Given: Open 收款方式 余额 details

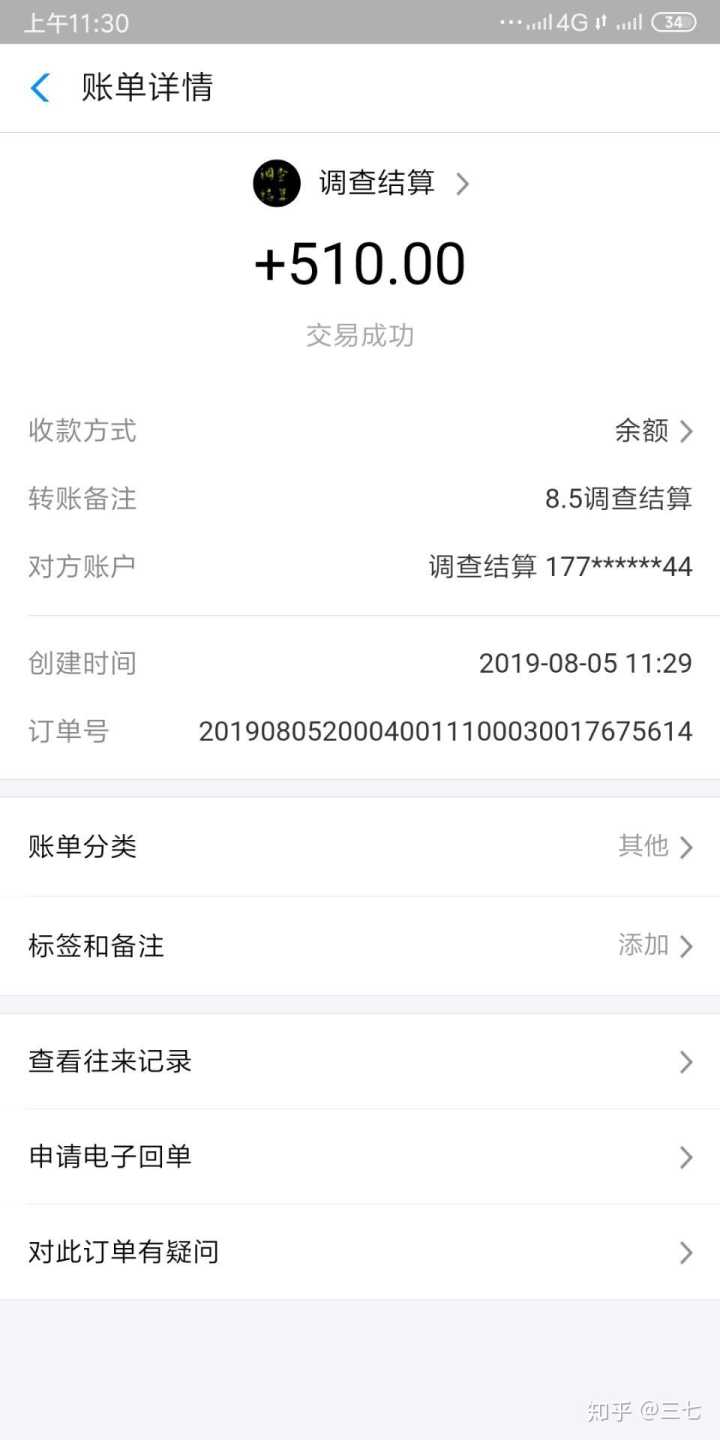Looking at the screenshot, I should pyautogui.click(x=654, y=431).
